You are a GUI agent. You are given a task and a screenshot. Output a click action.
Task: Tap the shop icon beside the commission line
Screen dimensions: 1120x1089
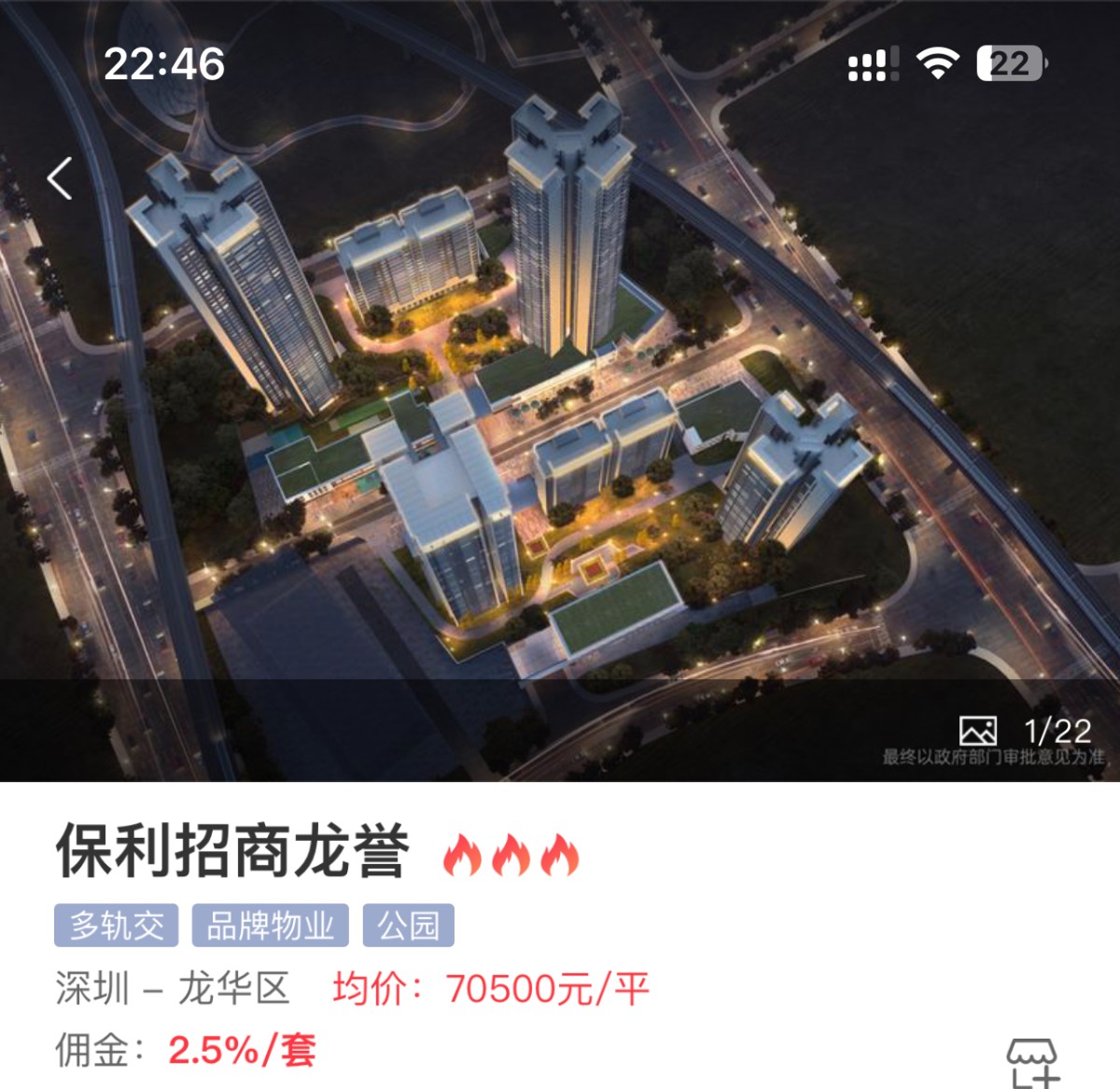tap(1031, 1062)
